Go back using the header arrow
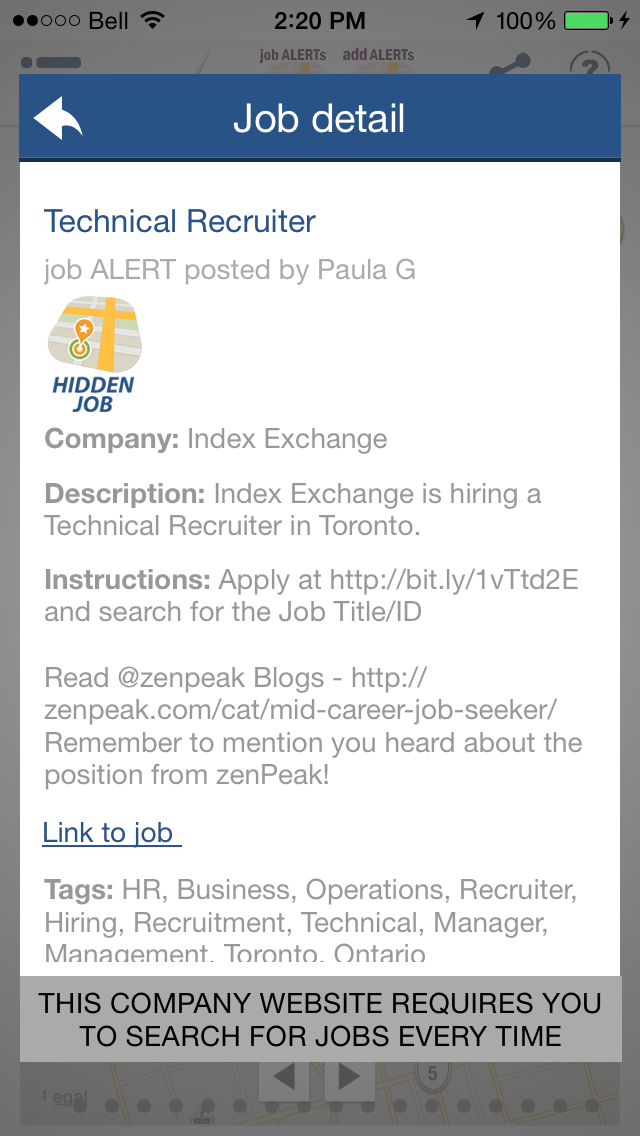Image resolution: width=640 pixels, height=1136 pixels. (x=58, y=118)
